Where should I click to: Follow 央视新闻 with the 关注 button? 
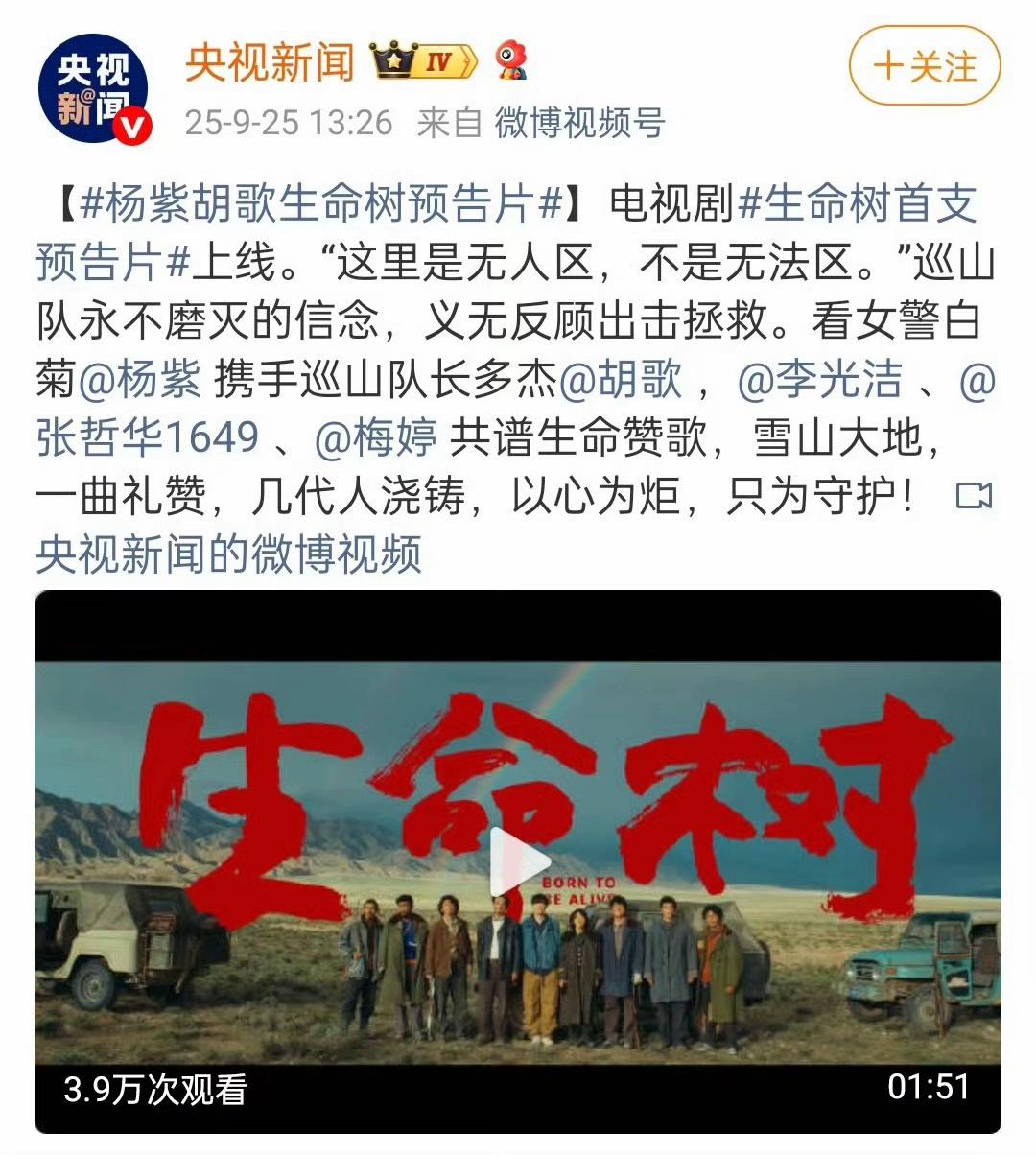click(x=925, y=66)
